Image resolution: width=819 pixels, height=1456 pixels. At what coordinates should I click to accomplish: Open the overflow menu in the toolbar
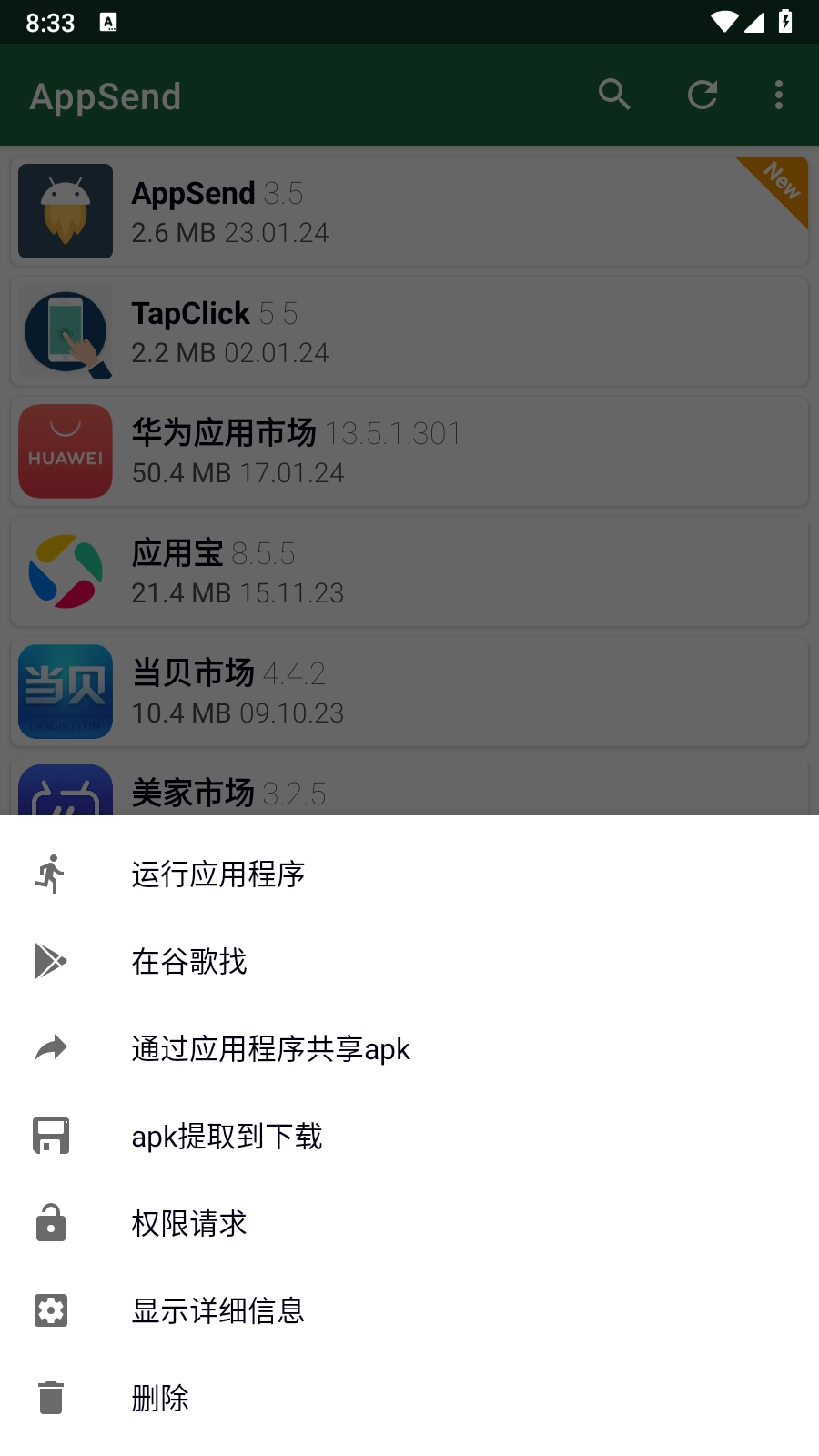pyautogui.click(x=778, y=94)
